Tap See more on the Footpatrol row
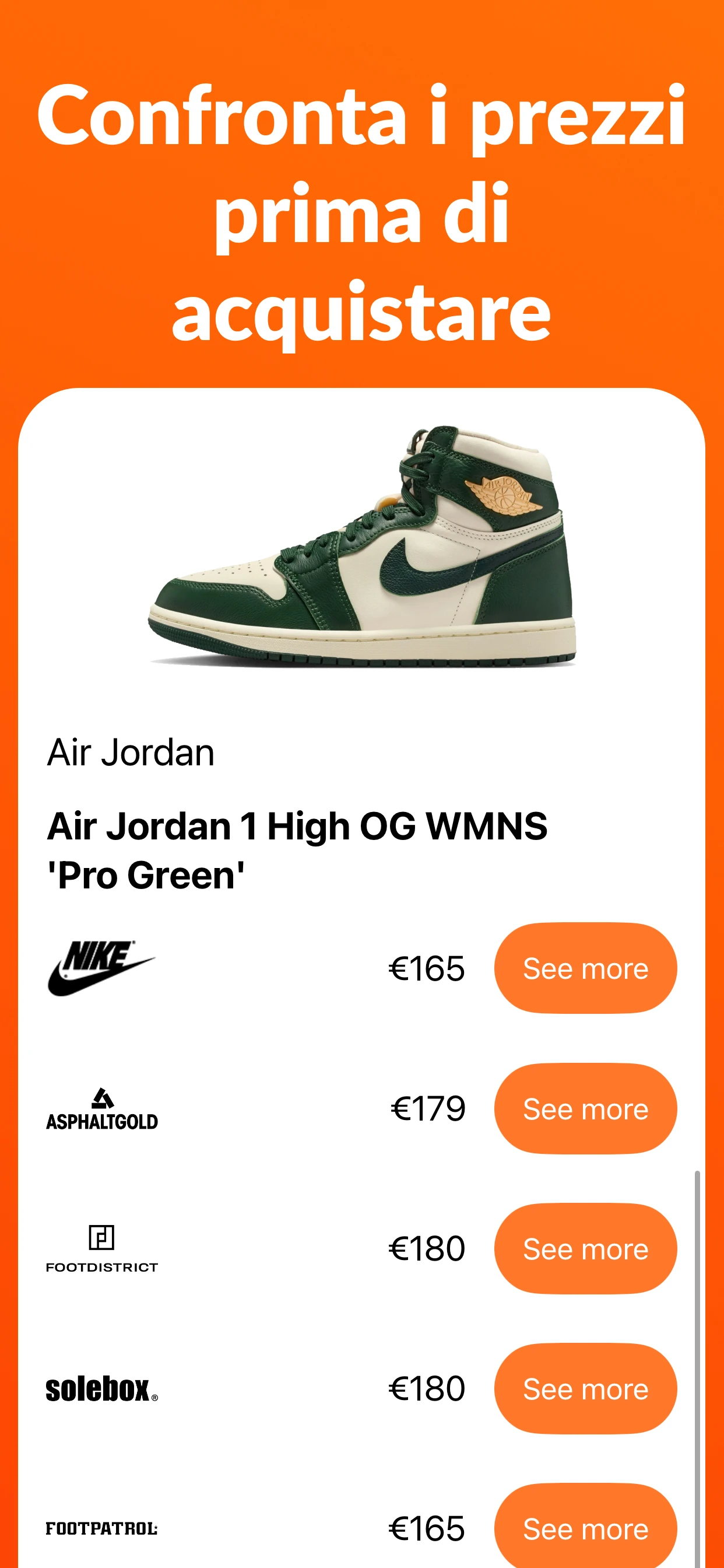Screen dimensions: 724x1568 [585, 1528]
